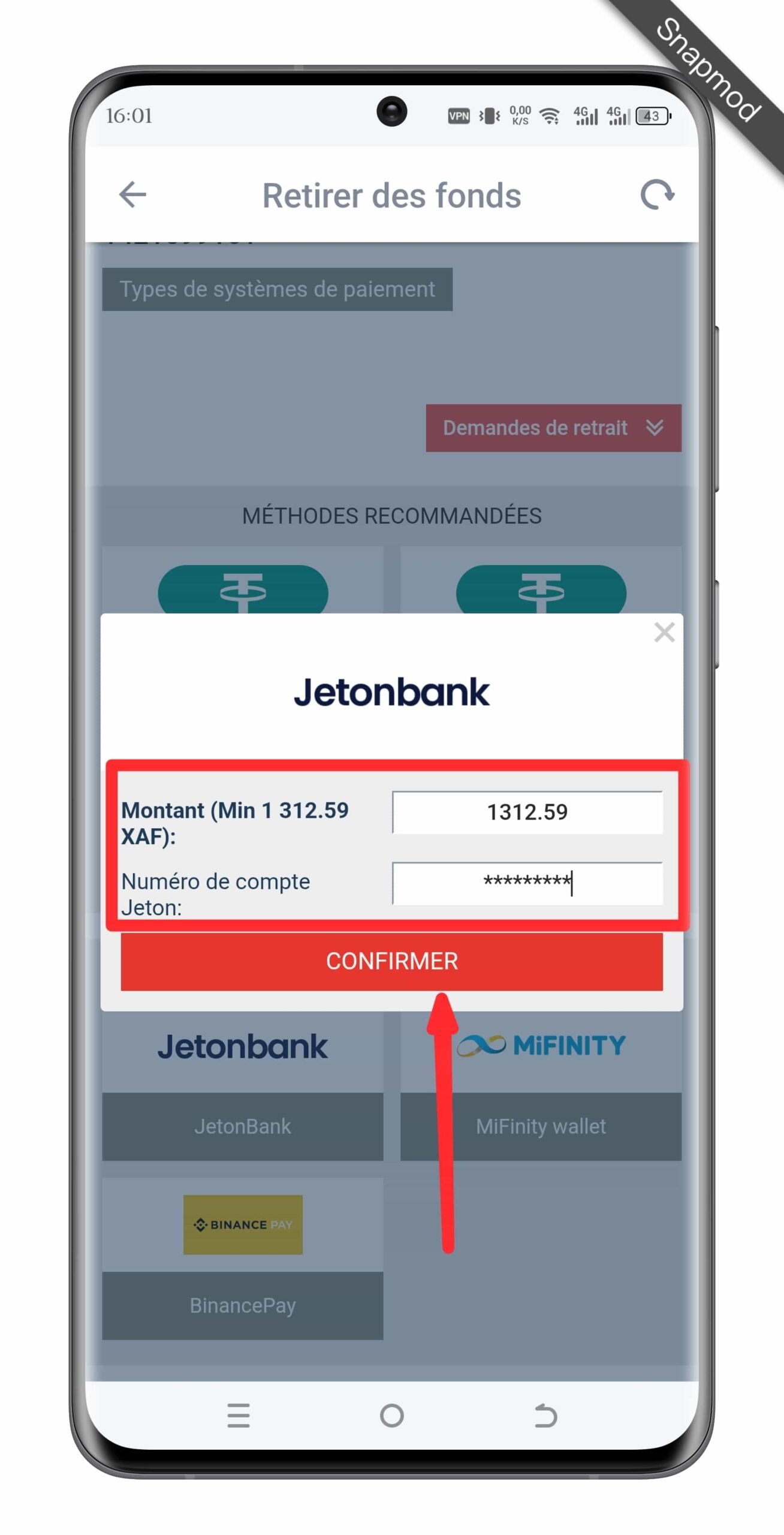The width and height of the screenshot is (784, 1535).
Task: Confirm the Jetonbank withdrawal
Action: [391, 961]
